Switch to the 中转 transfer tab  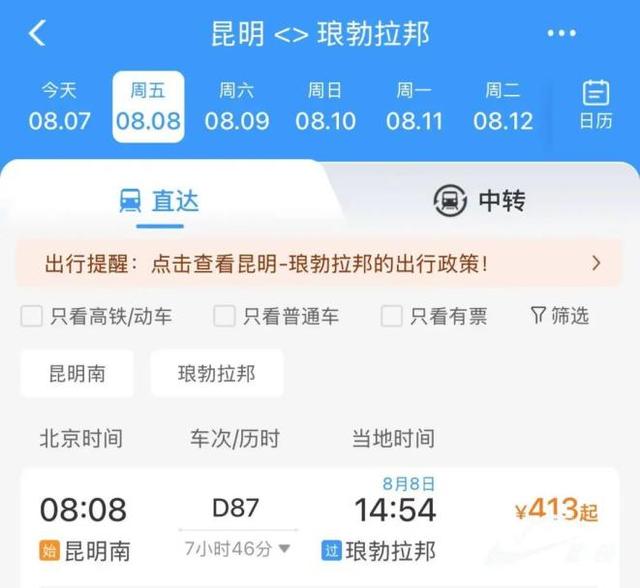pos(480,201)
